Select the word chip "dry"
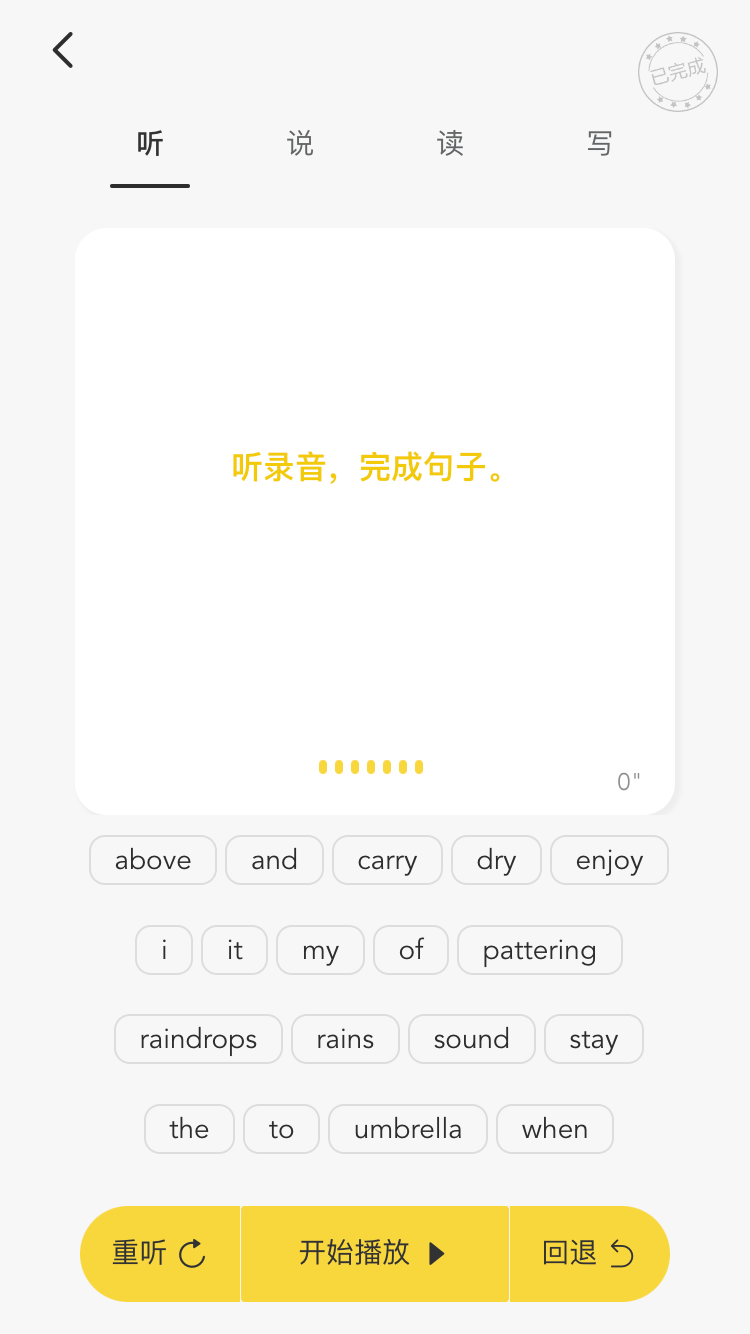This screenshot has width=750, height=1334. pyautogui.click(x=496, y=860)
